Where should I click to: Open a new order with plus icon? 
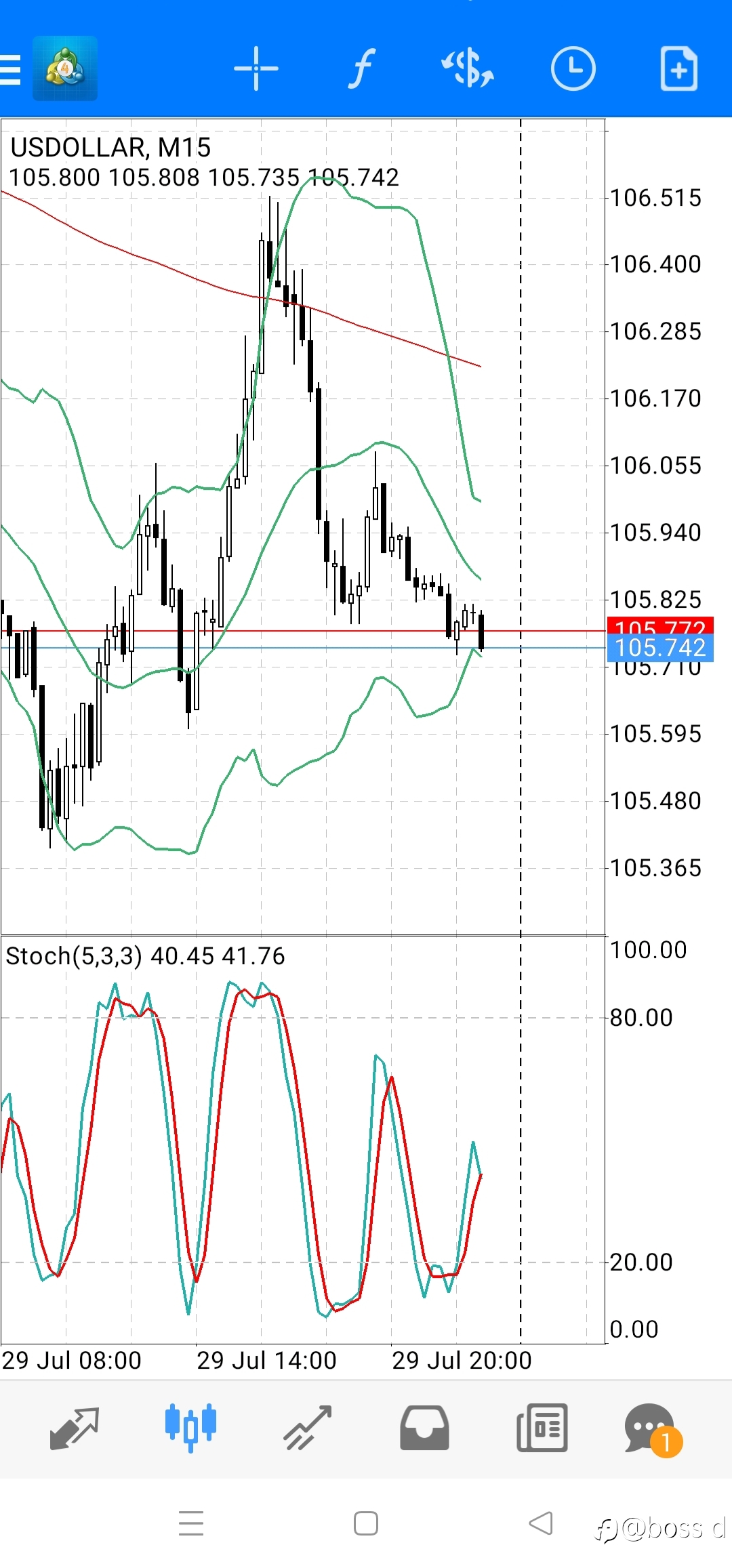[679, 68]
